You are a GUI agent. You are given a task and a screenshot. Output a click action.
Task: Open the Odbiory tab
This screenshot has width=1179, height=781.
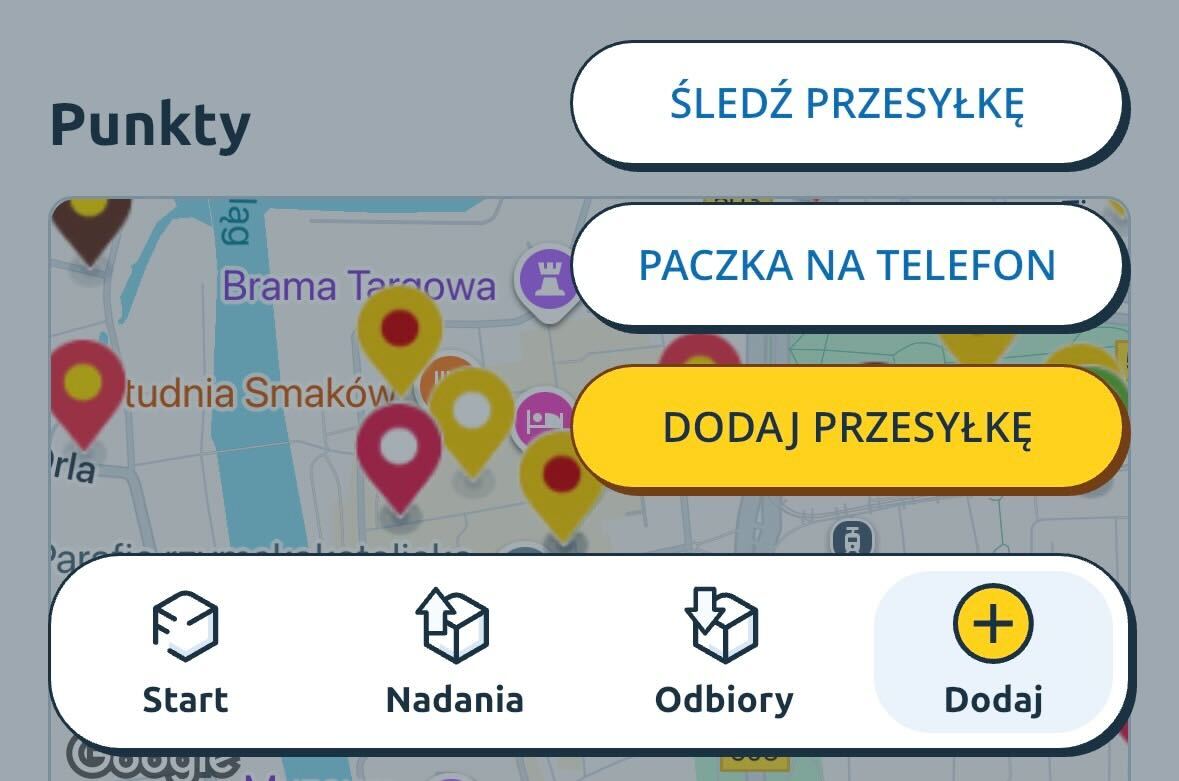[723, 652]
